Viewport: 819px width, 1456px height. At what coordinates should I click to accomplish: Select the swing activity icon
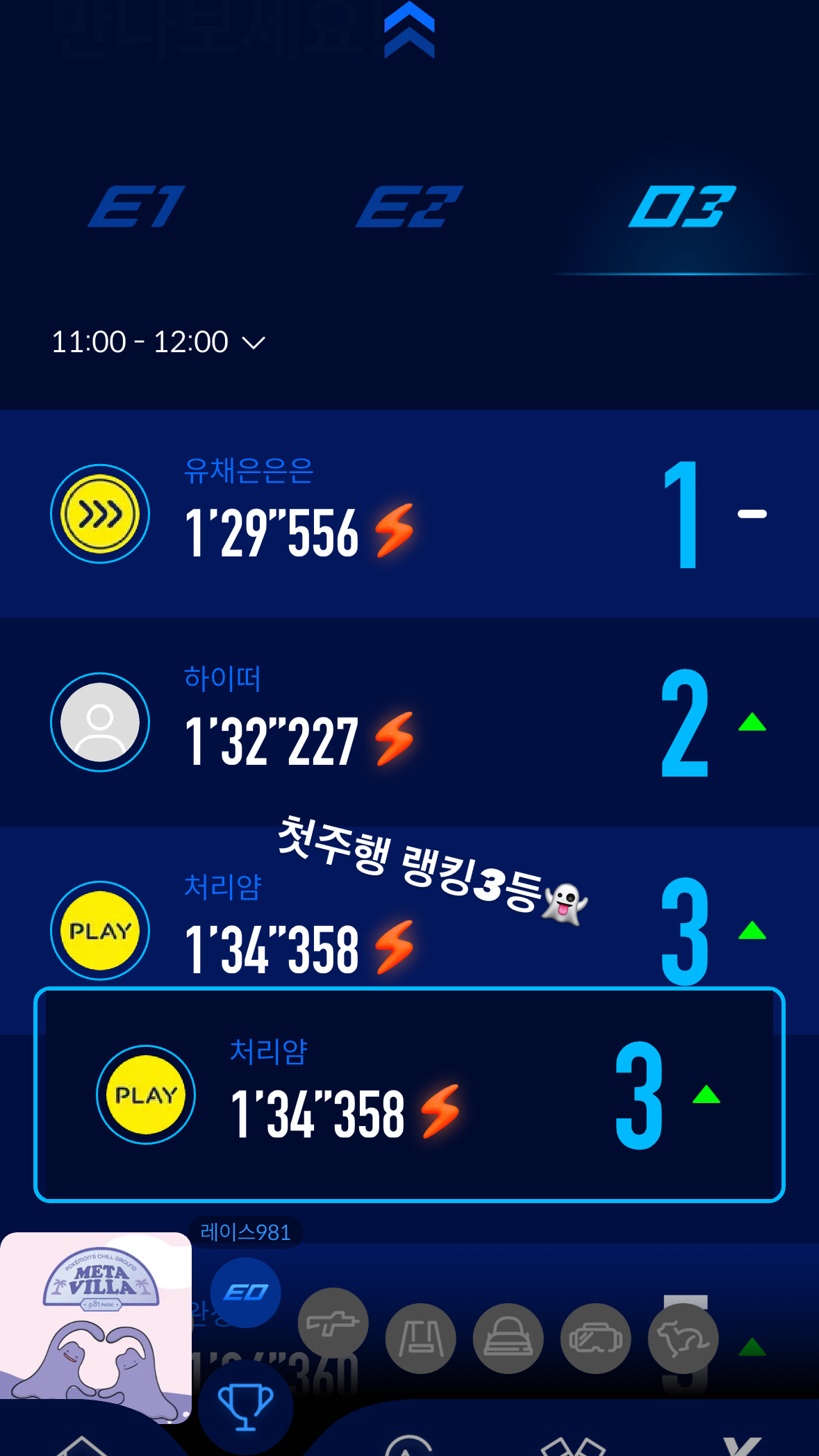pos(421,1338)
